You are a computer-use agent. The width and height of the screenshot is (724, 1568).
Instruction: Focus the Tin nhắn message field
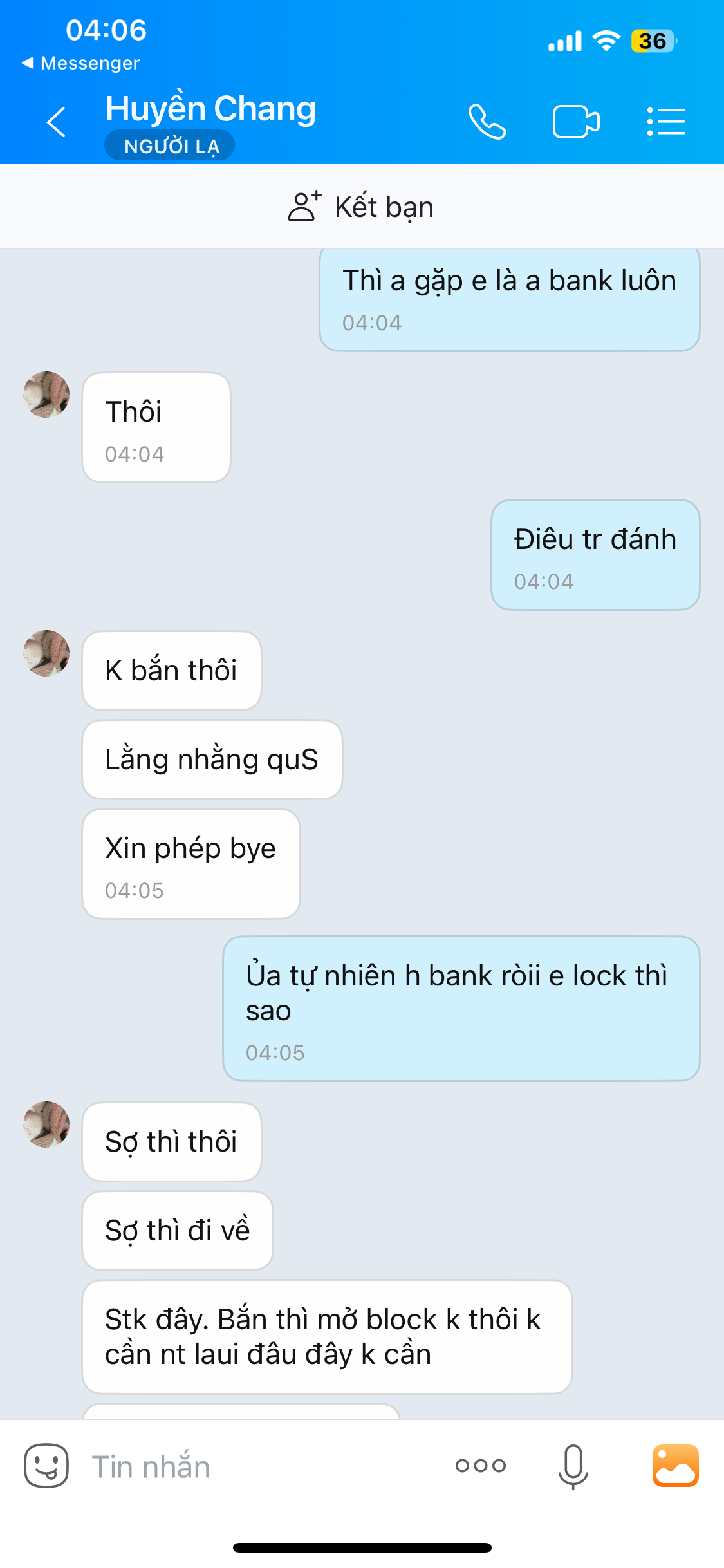pos(257,1467)
